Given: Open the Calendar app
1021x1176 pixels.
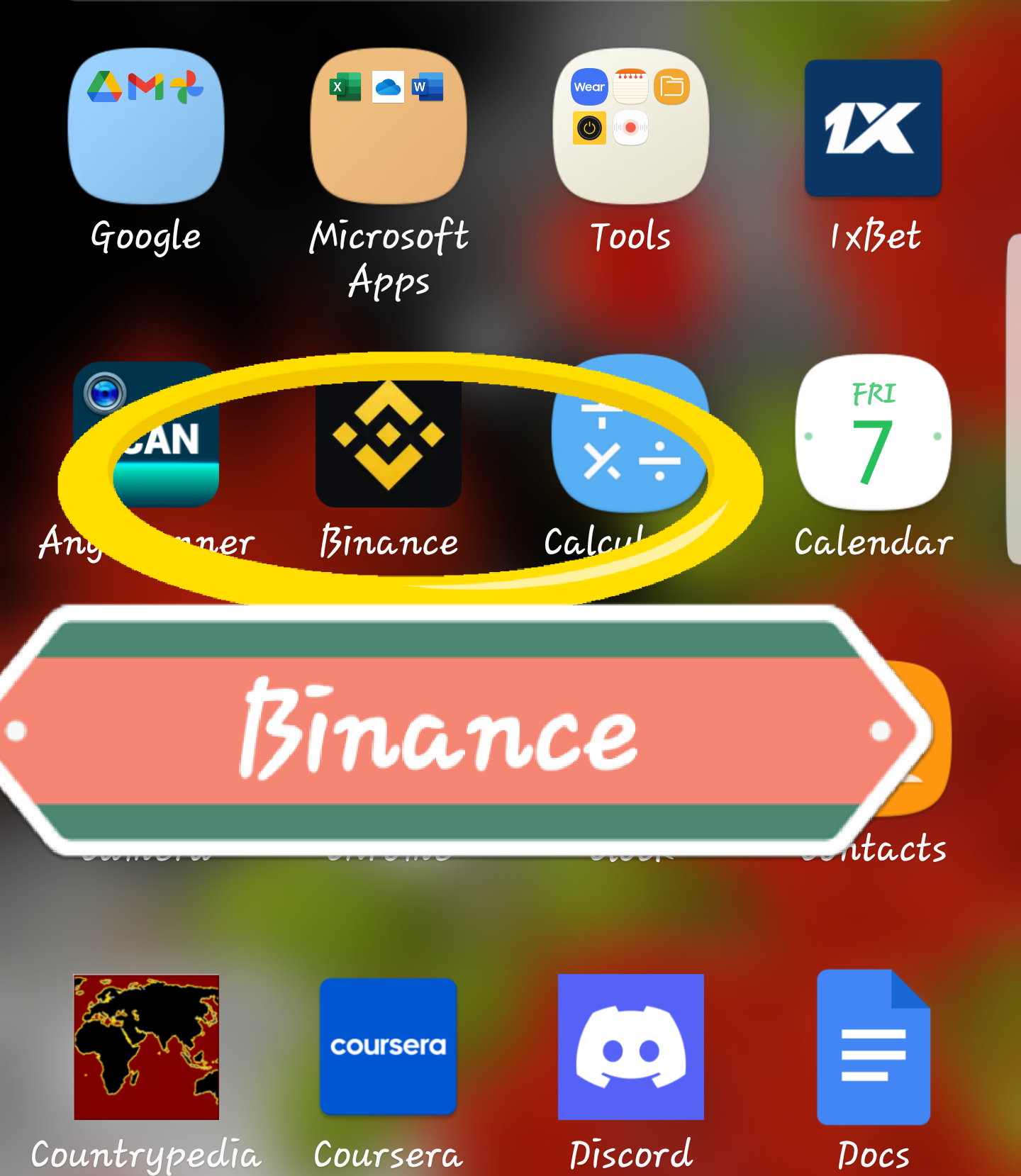Looking at the screenshot, I should [874, 432].
